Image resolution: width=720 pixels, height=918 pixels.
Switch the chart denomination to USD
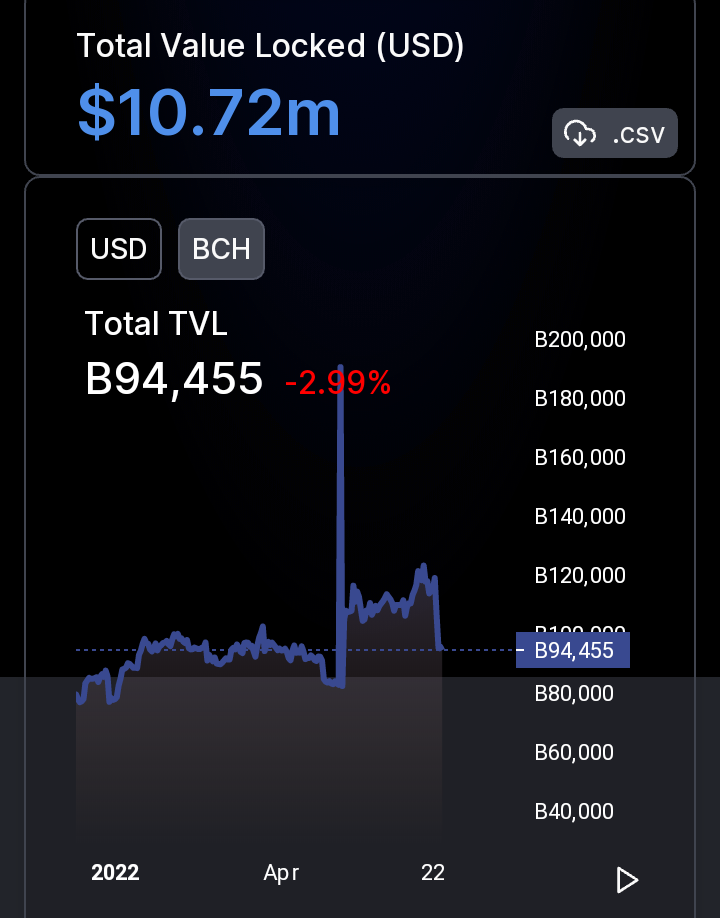tap(119, 249)
